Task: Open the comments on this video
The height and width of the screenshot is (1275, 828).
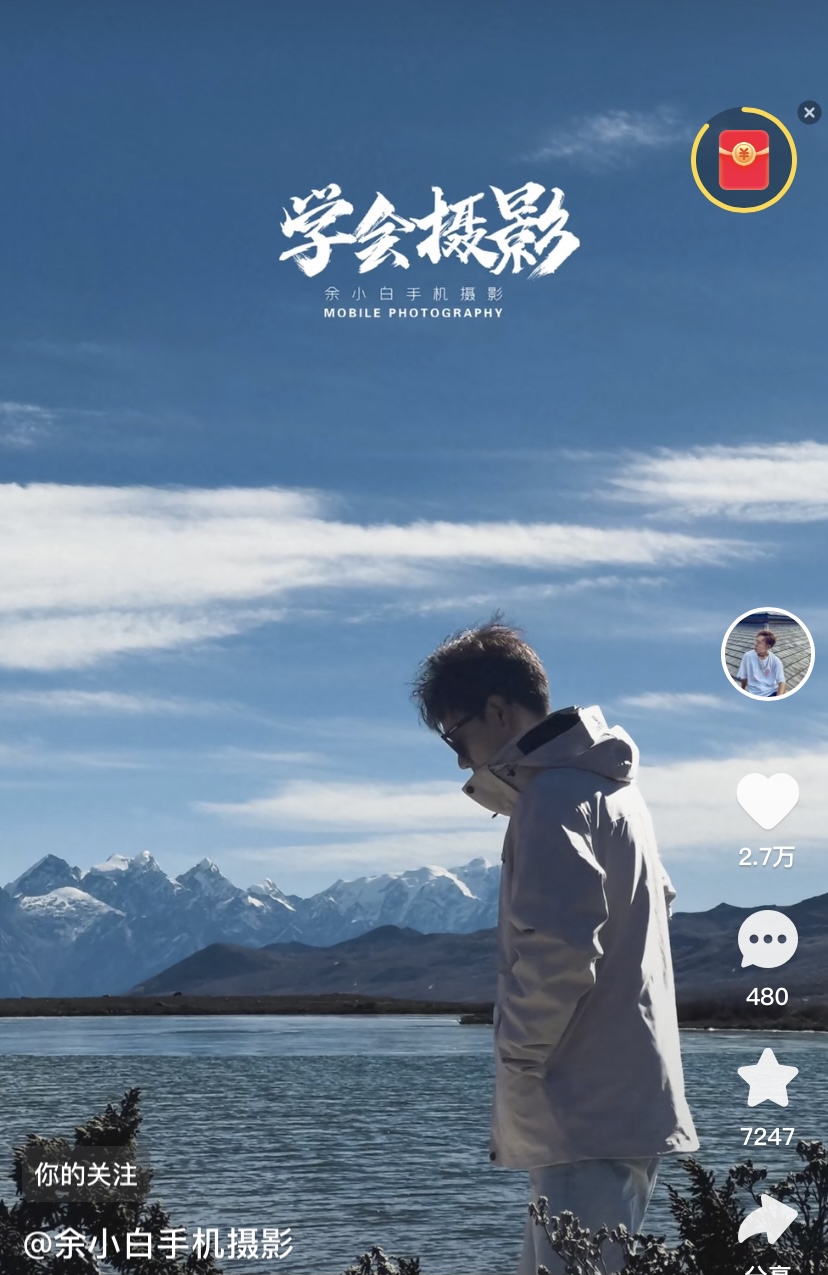Action: [767, 940]
